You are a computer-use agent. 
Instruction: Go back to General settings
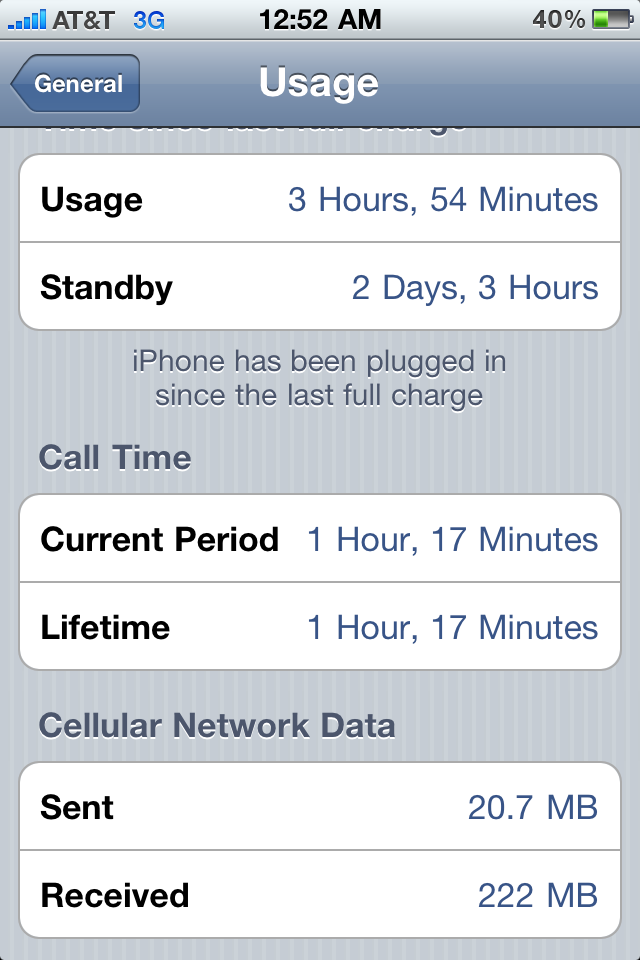[x=76, y=84]
